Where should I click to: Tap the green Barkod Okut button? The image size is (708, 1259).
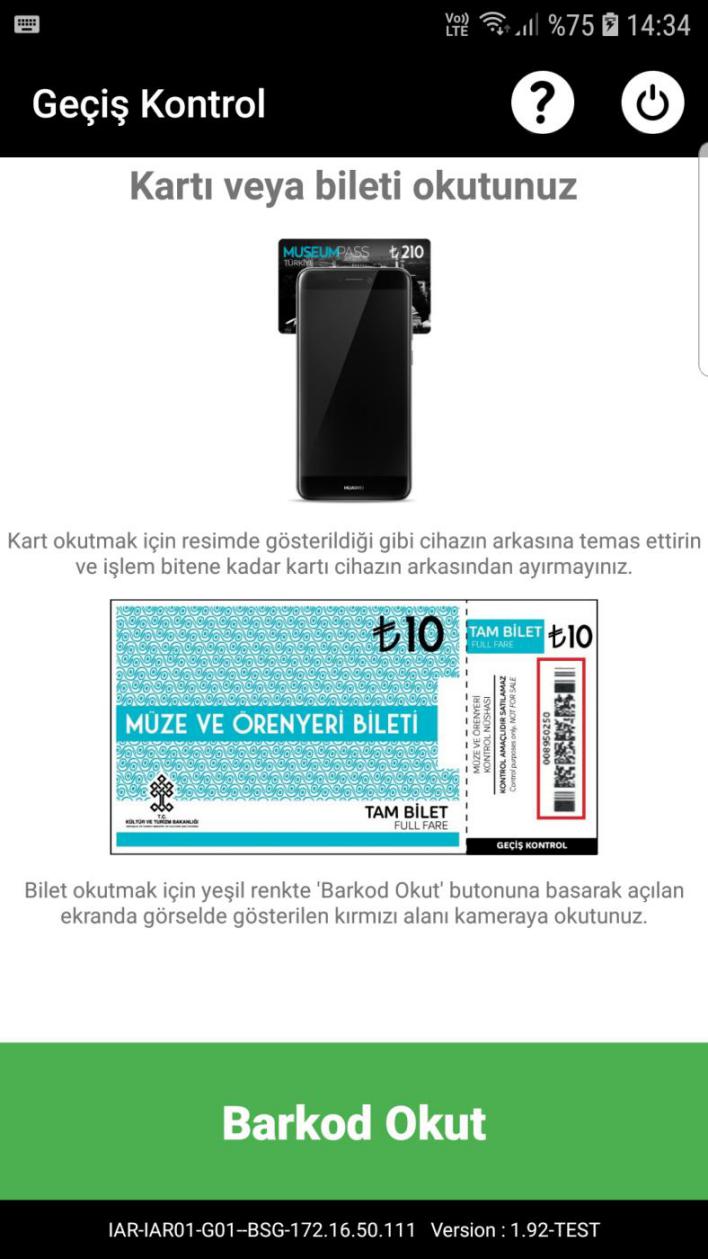tap(354, 1121)
